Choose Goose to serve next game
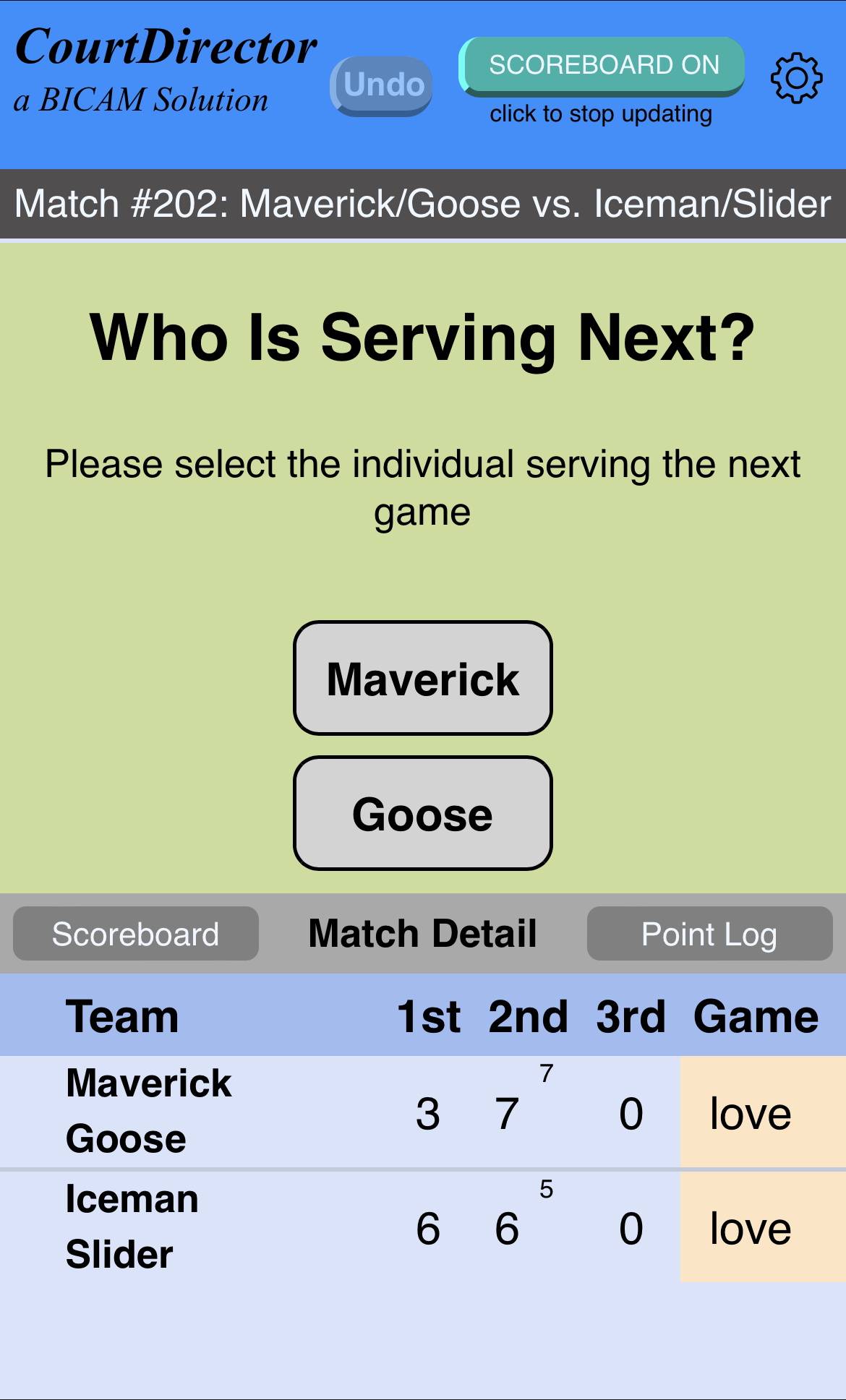This screenshot has height=1400, width=846. 422,813
